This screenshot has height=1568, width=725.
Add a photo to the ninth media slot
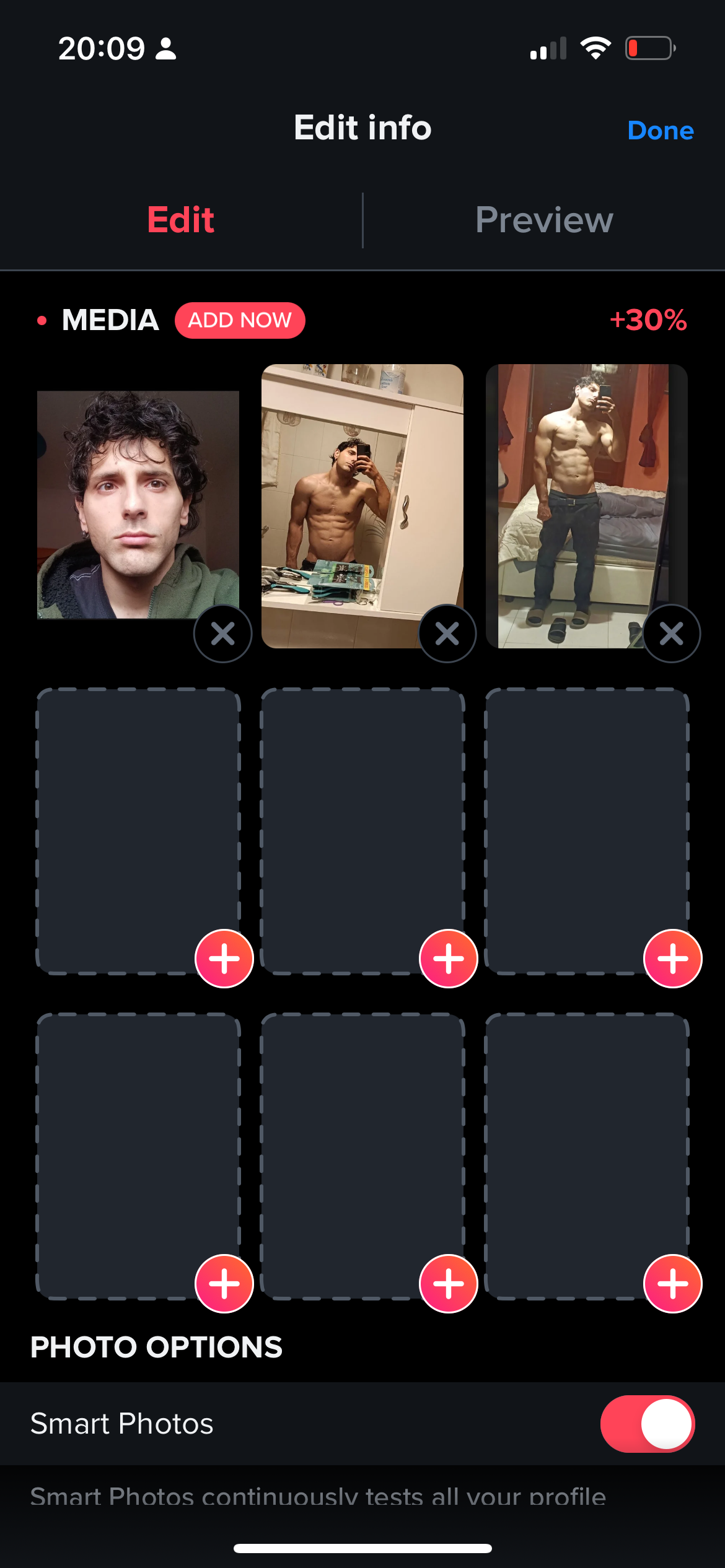[673, 1284]
